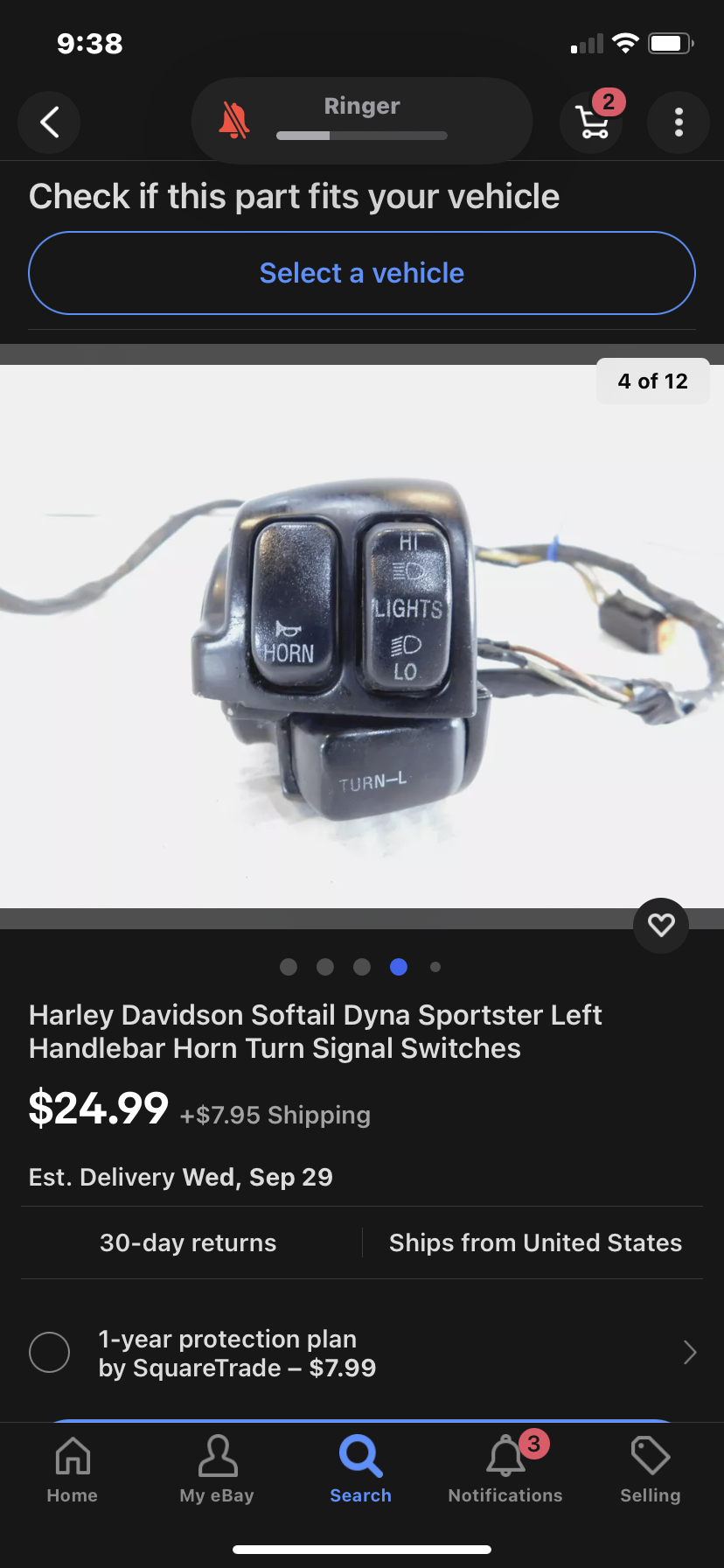This screenshot has height=1568, width=724.
Task: Switch to the Selling tab
Action: [x=651, y=1470]
